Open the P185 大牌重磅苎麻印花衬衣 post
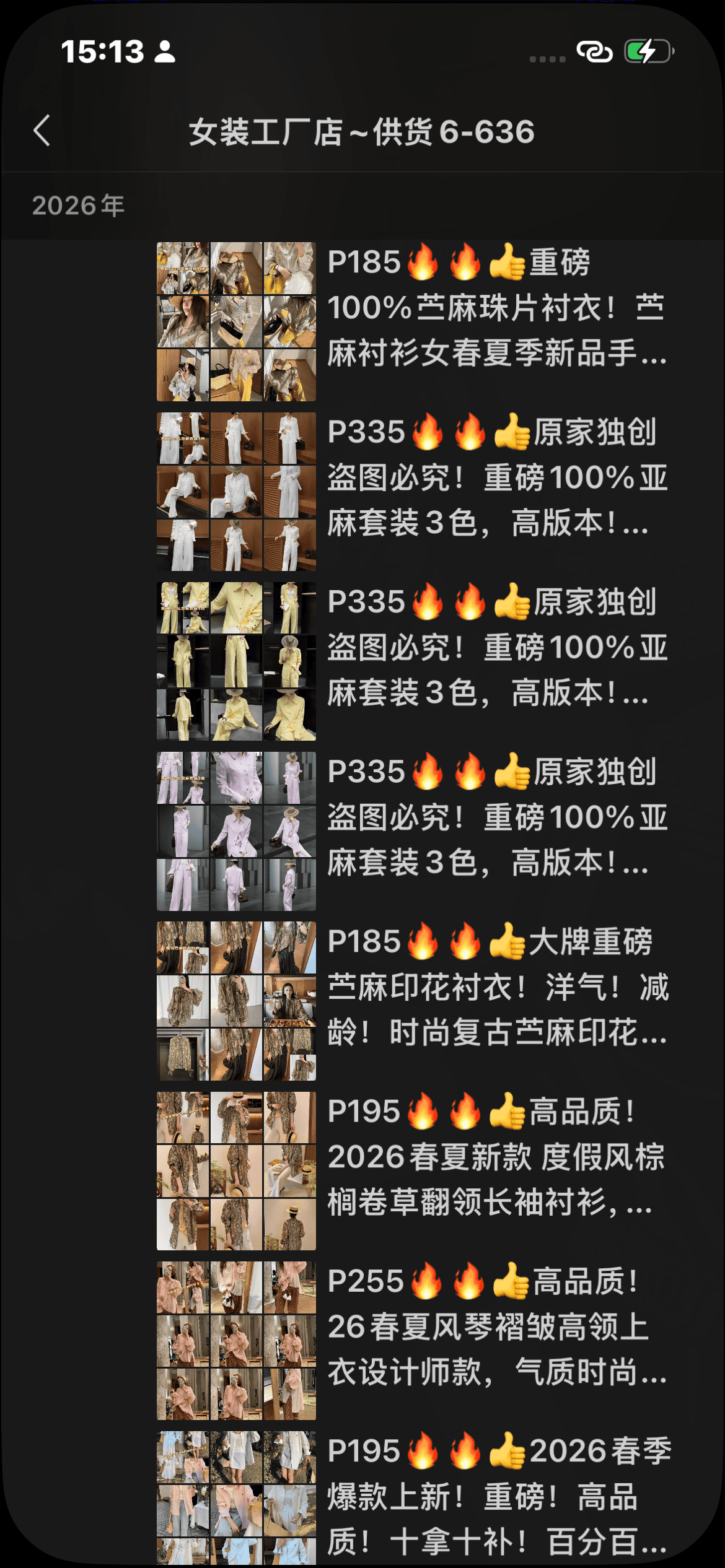The height and width of the screenshot is (1568, 725). [x=496, y=987]
